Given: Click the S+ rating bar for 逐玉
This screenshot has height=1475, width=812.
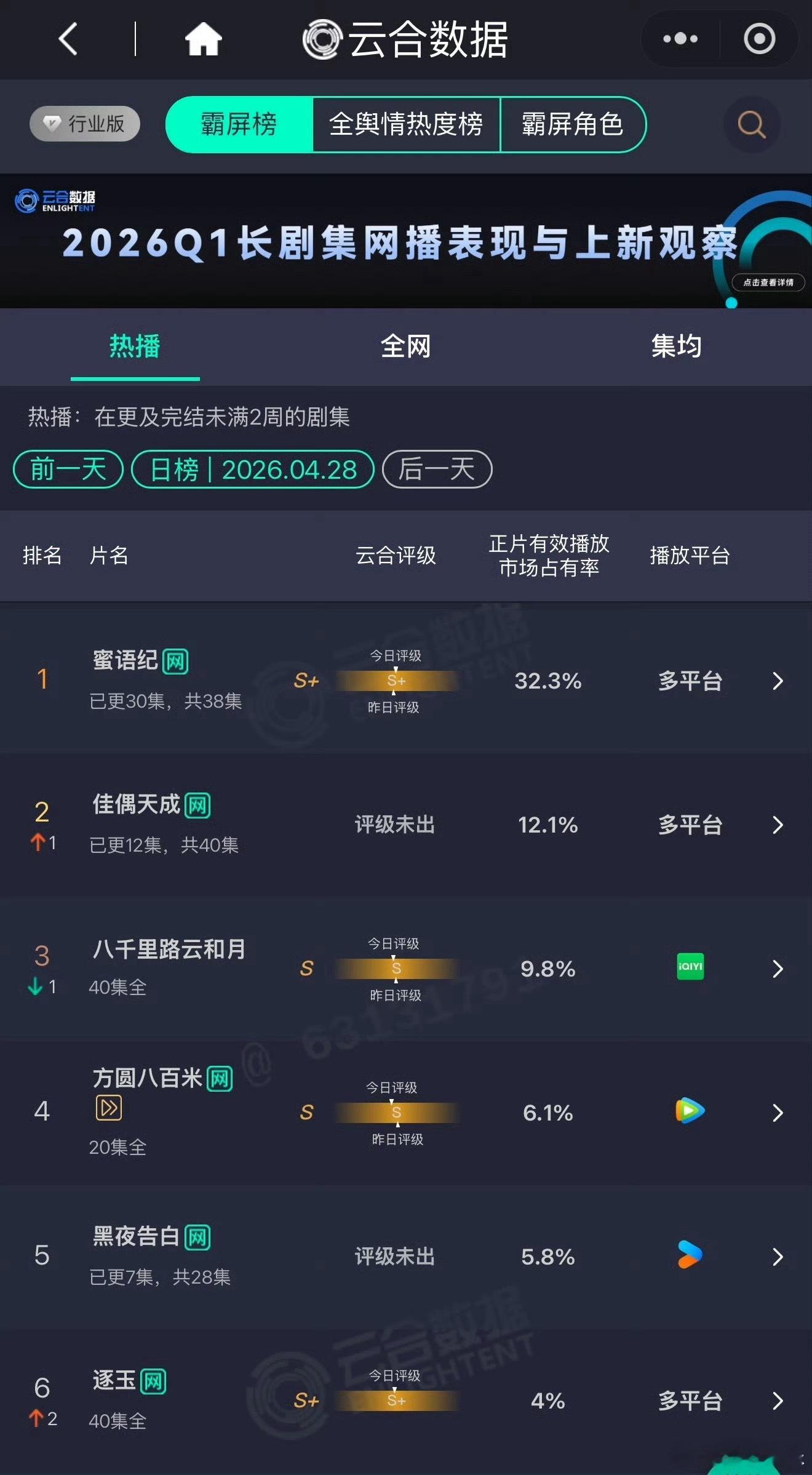Looking at the screenshot, I should [396, 1402].
